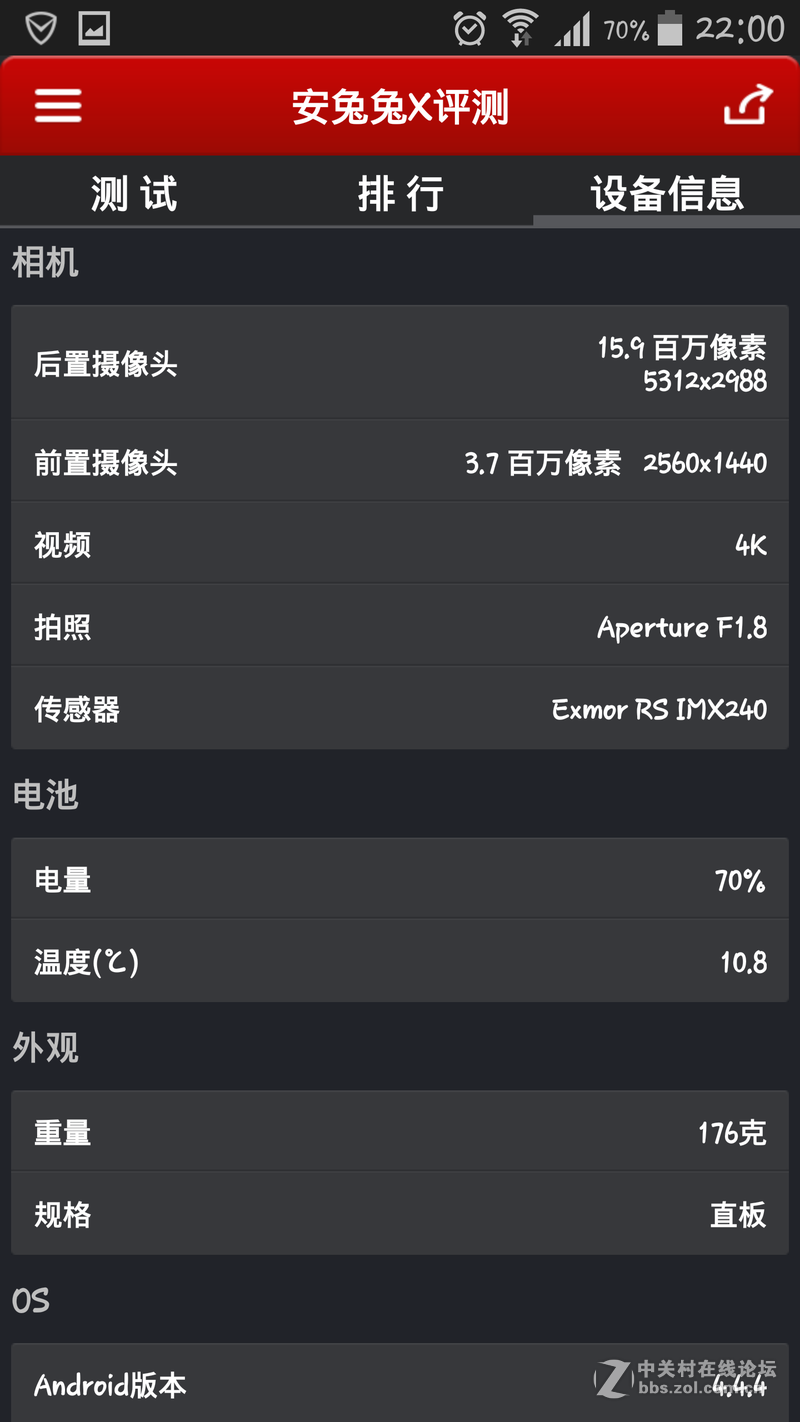The width and height of the screenshot is (800, 1422).
Task: Click the 电量 battery level row
Action: pyautogui.click(x=400, y=878)
